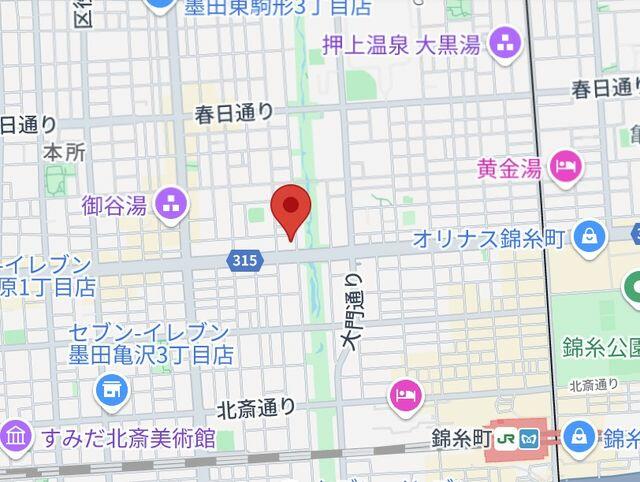Select the pink hotel marker above 北斎通り
The width and height of the screenshot is (640, 482).
click(405, 394)
